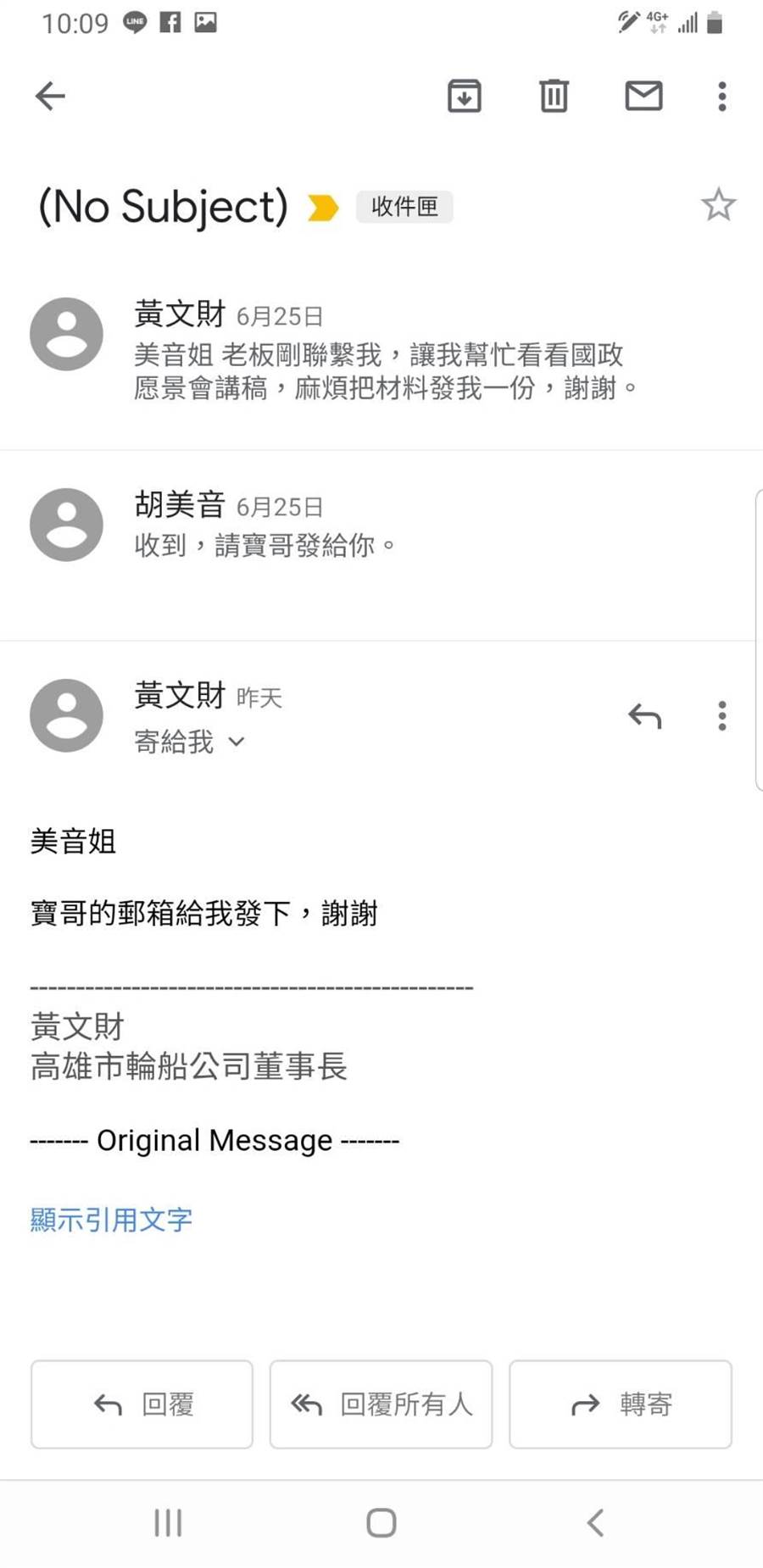763x1568 pixels.
Task: Delete the email using trash icon
Action: (x=553, y=96)
